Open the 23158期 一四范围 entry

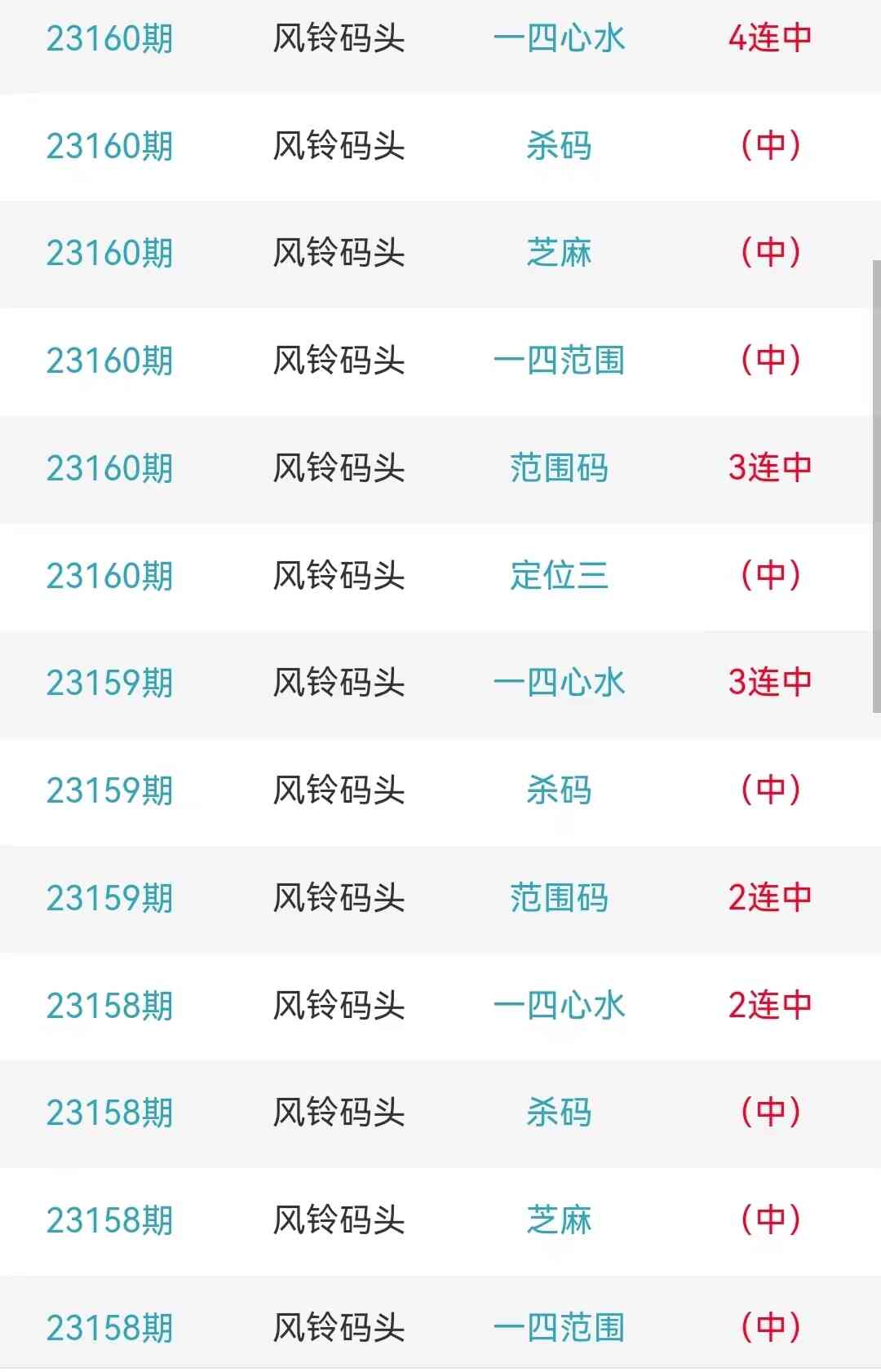click(x=559, y=1328)
